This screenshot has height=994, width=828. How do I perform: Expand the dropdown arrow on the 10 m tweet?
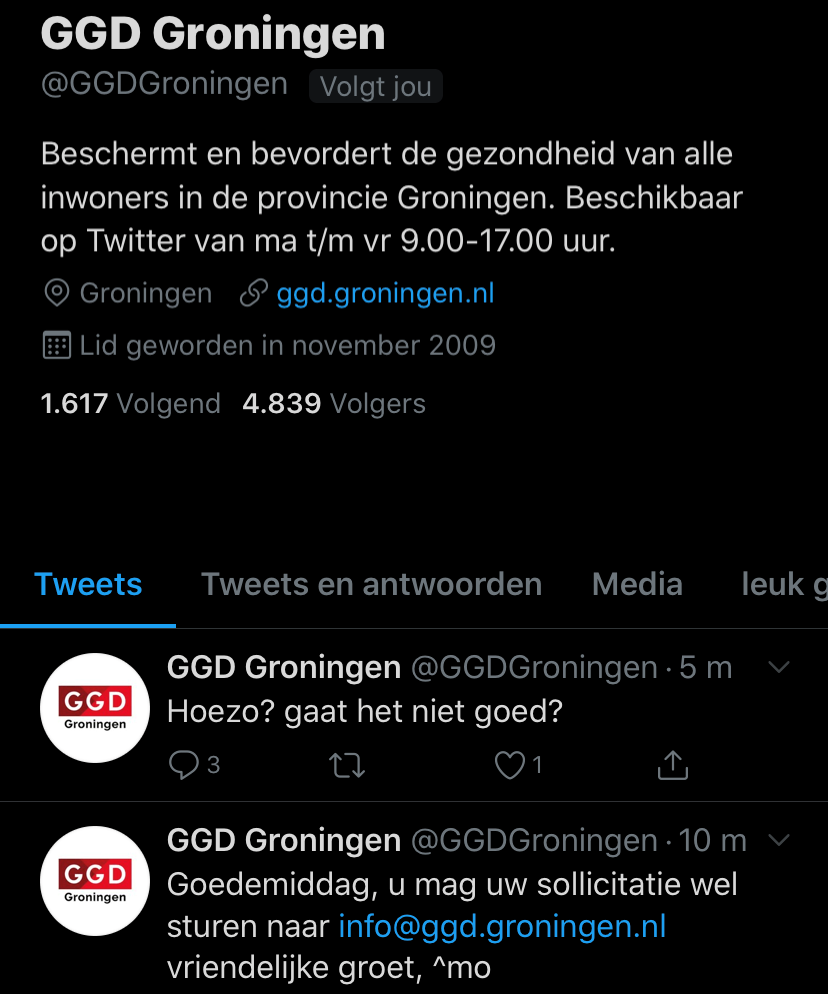point(777,841)
